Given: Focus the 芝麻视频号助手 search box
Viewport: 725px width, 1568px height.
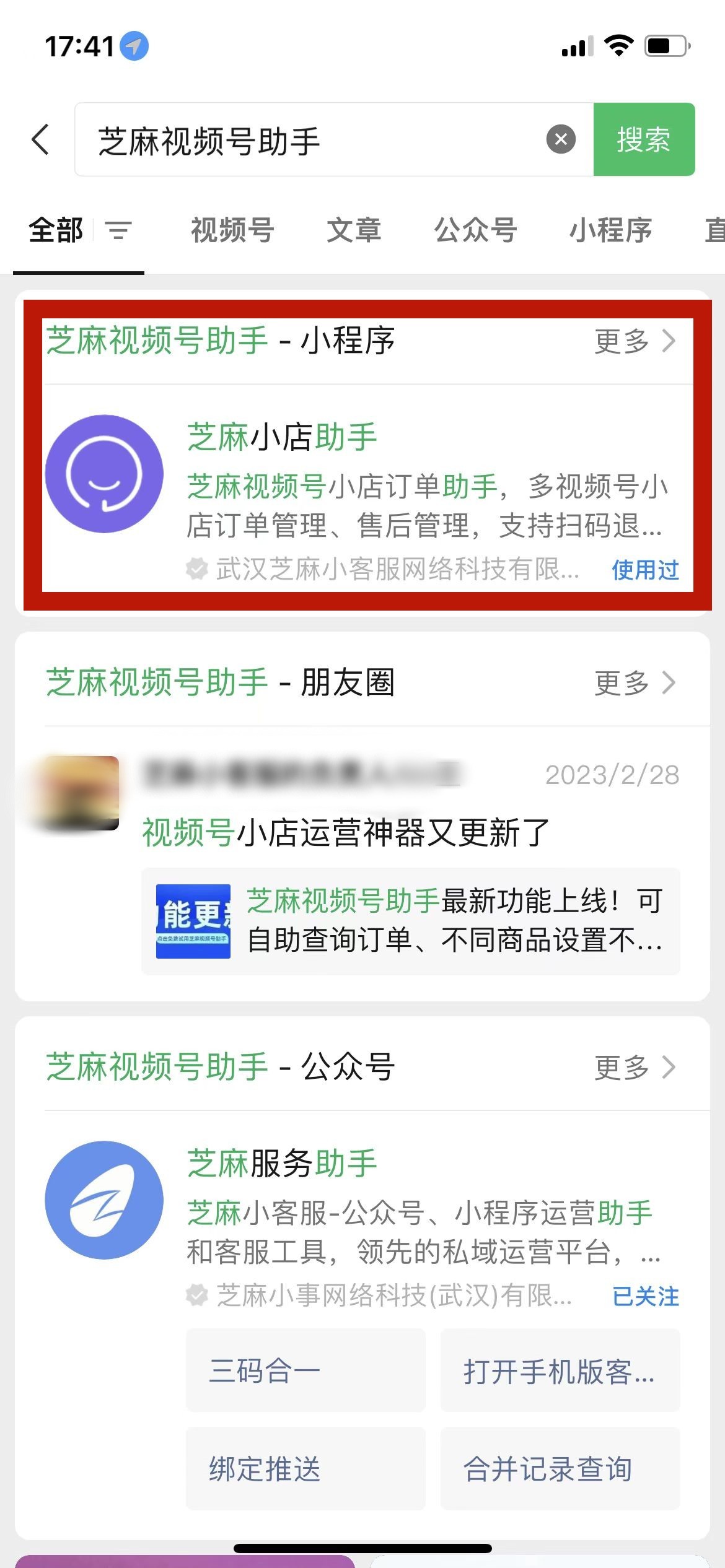Looking at the screenshot, I should [x=310, y=141].
